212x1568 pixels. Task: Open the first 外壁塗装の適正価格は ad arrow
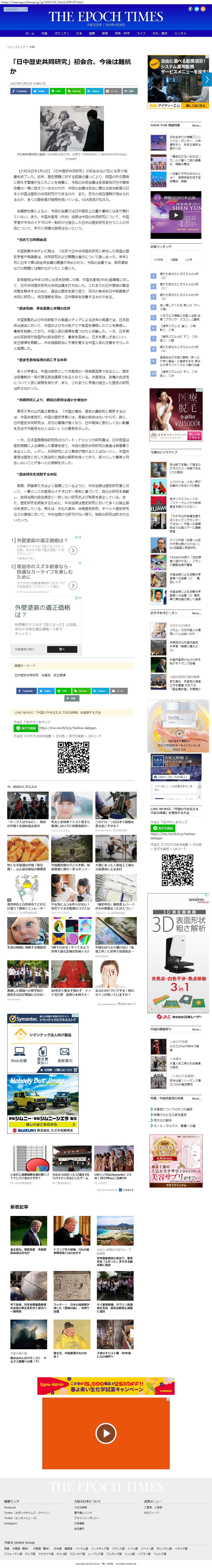[x=72, y=550]
